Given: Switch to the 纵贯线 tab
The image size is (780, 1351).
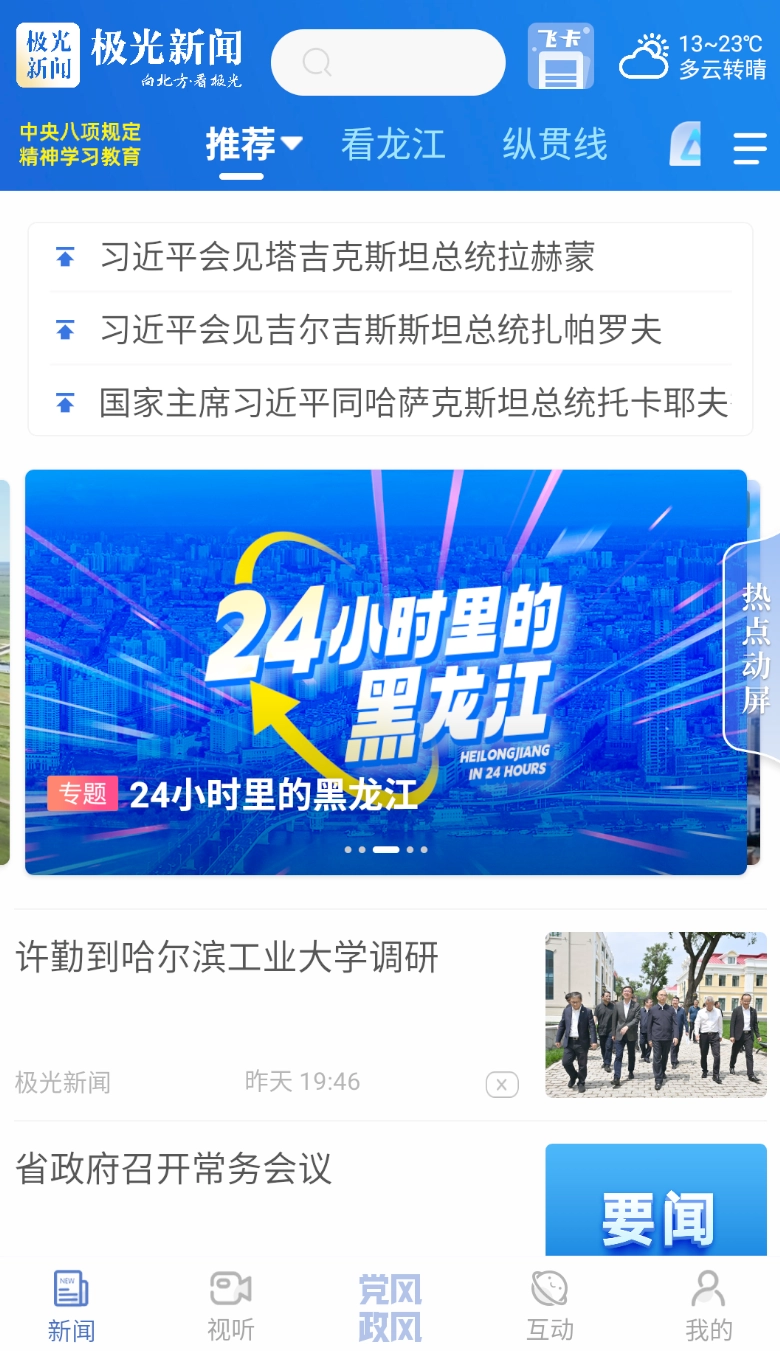Looking at the screenshot, I should pyautogui.click(x=555, y=144).
